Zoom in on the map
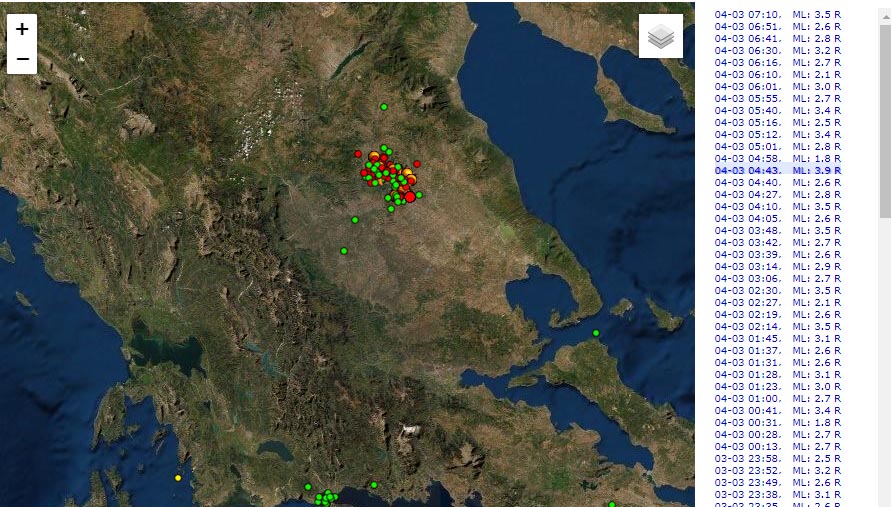This screenshot has height=507, width=891. coord(22,30)
